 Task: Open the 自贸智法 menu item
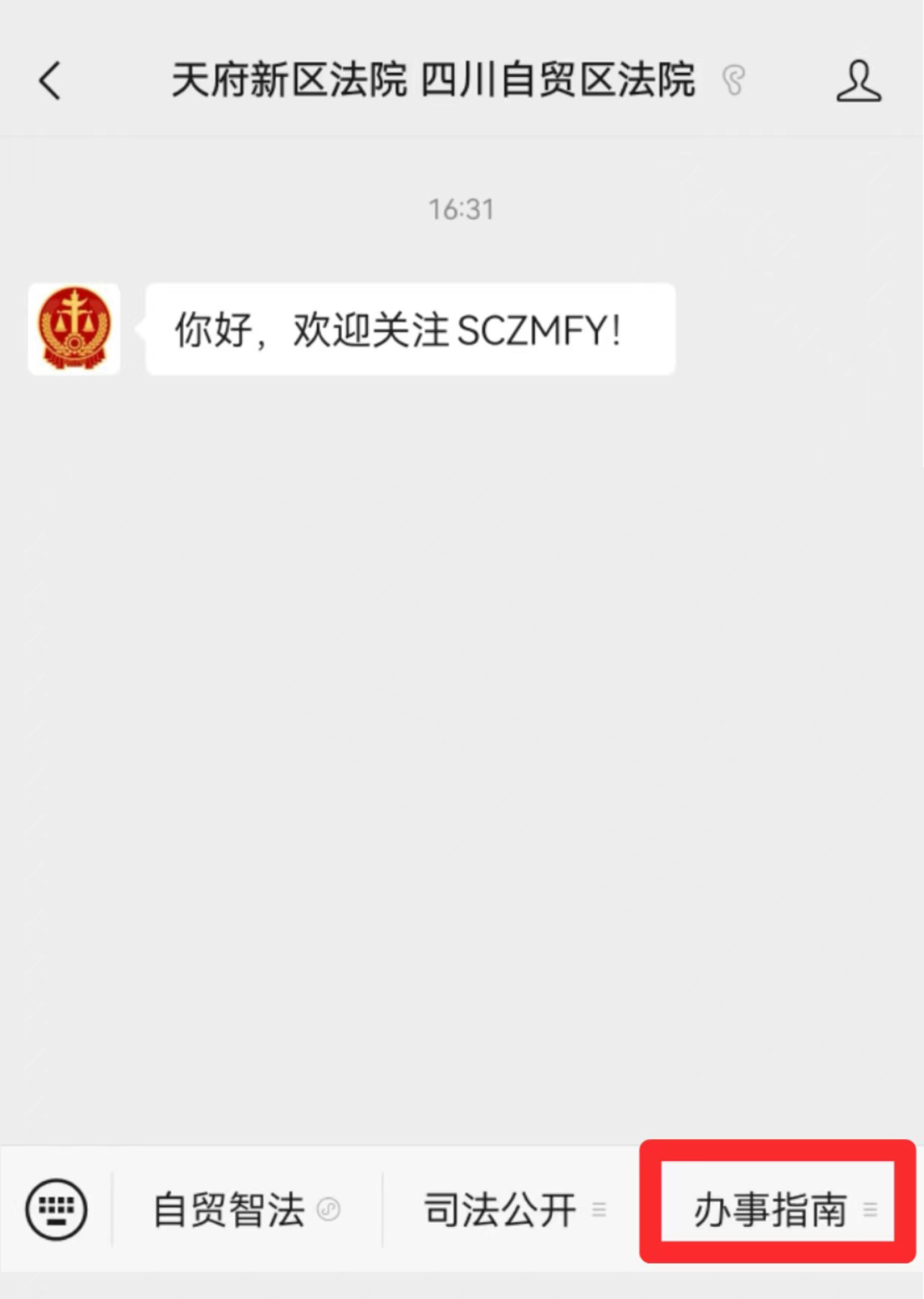(246, 1210)
